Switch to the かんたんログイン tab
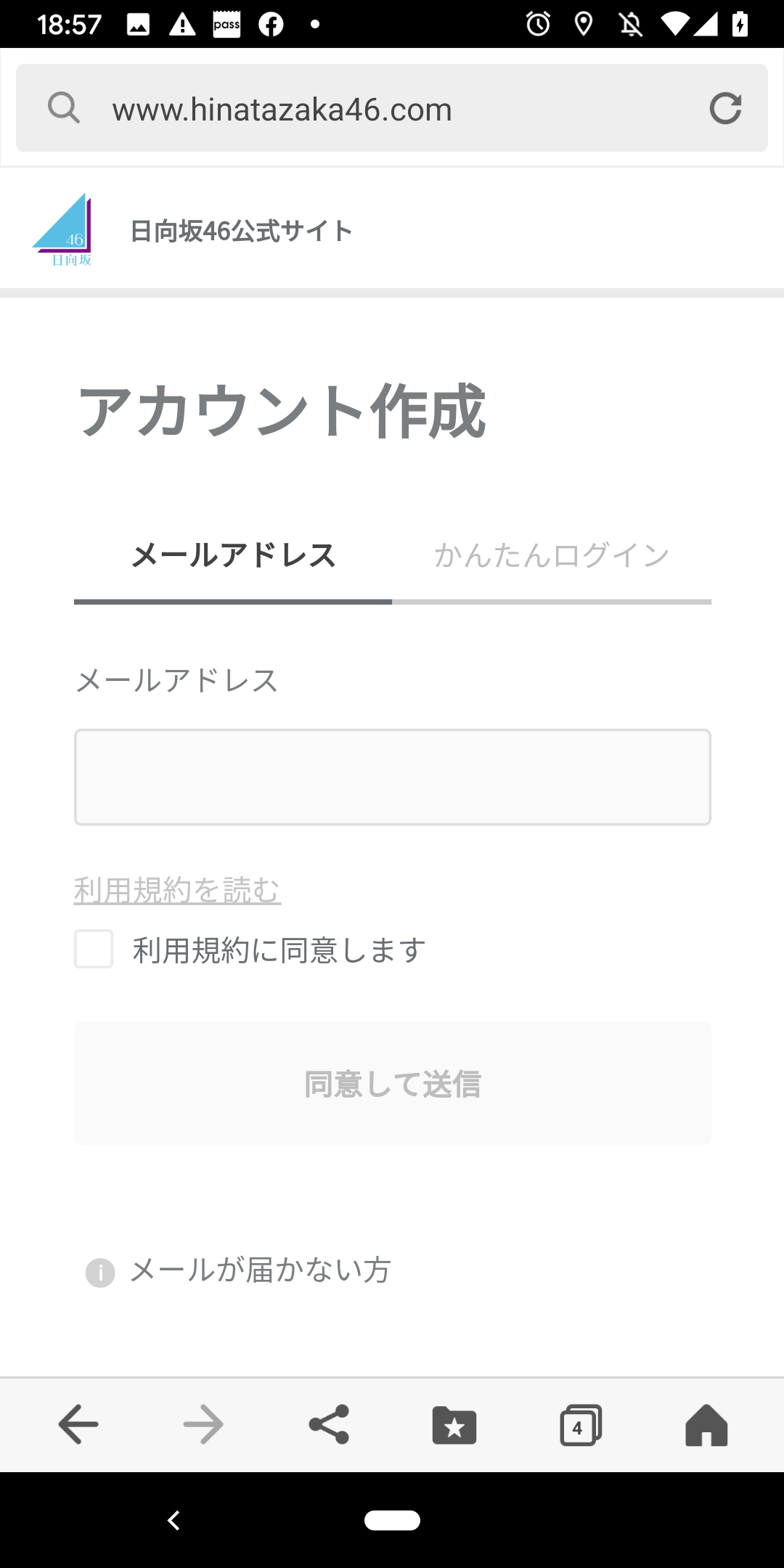Screen dimensions: 784x1568 point(552,556)
